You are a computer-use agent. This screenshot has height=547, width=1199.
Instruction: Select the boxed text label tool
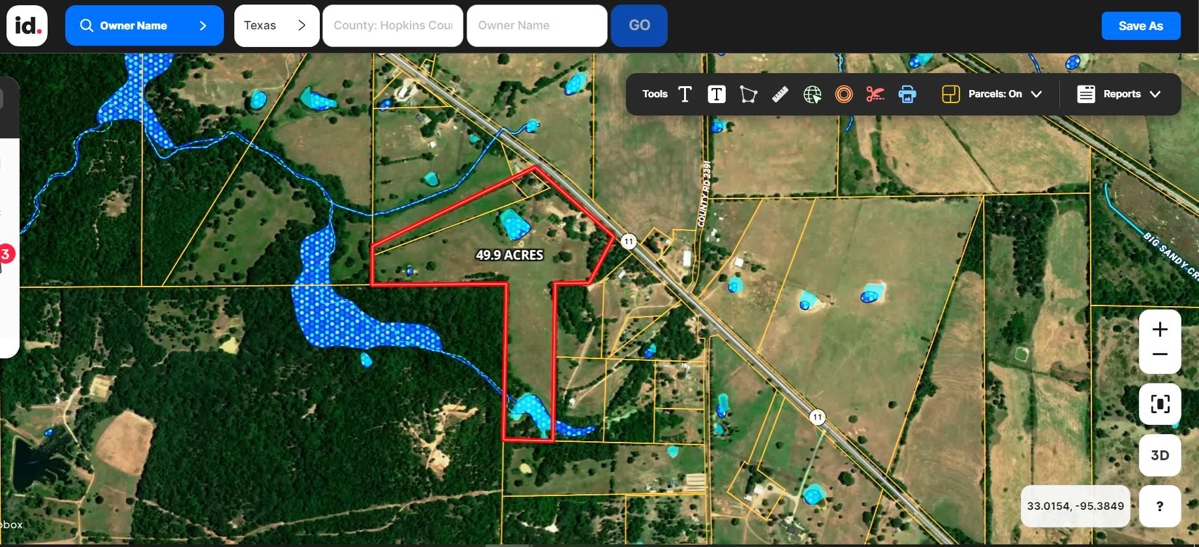click(716, 94)
